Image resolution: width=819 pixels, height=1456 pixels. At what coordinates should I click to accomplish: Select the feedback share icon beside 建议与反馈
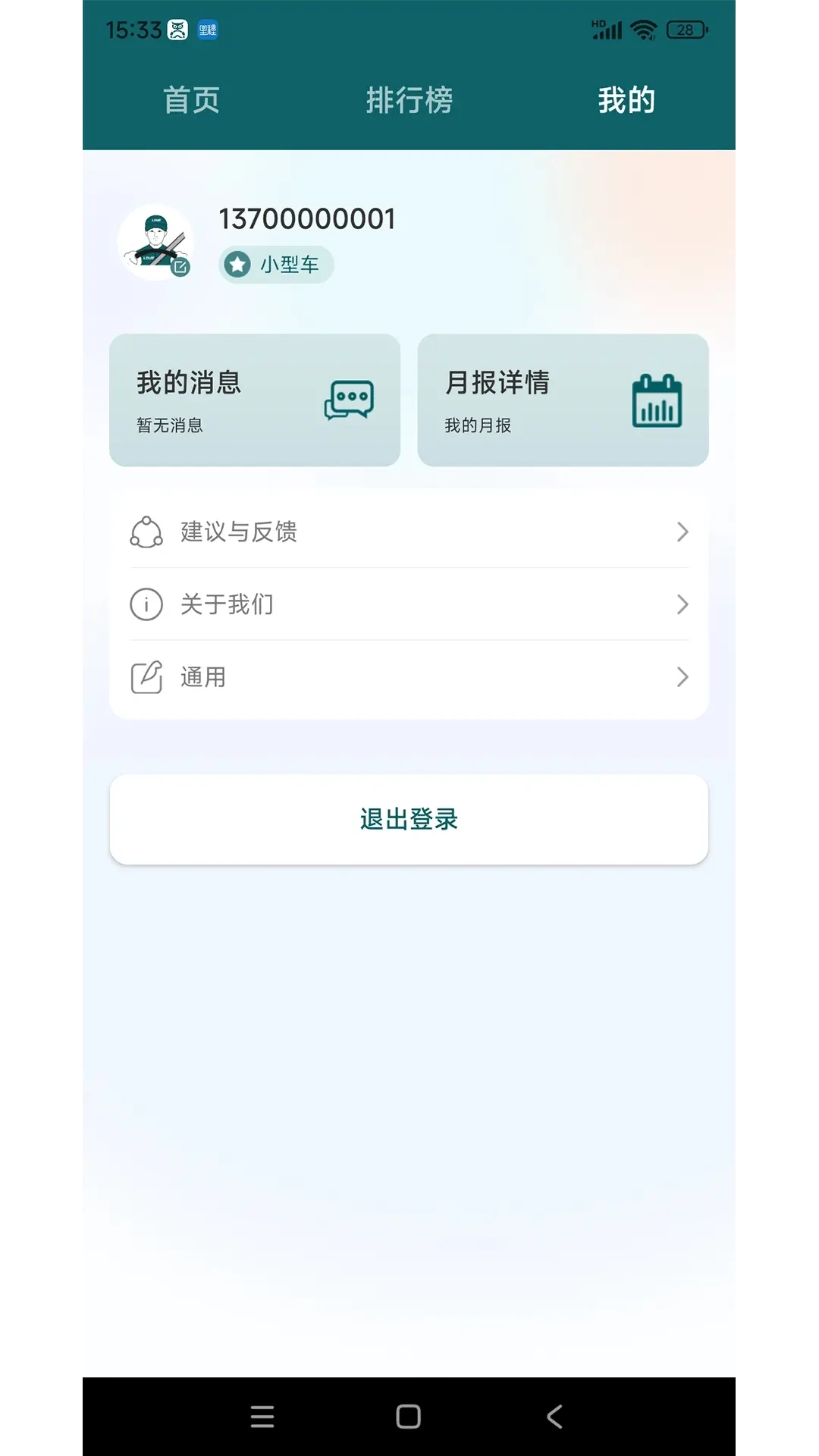147,532
